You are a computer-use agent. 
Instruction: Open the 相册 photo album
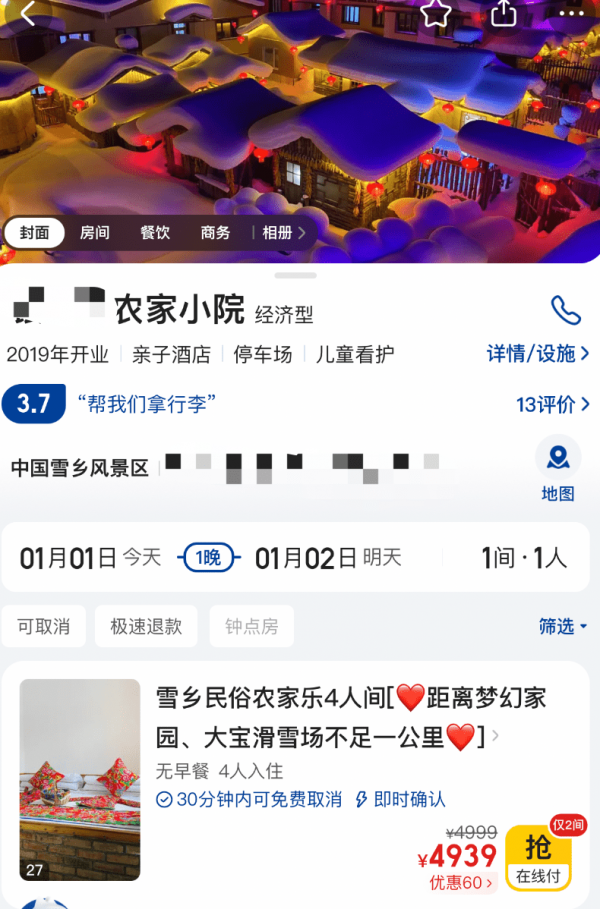[283, 233]
